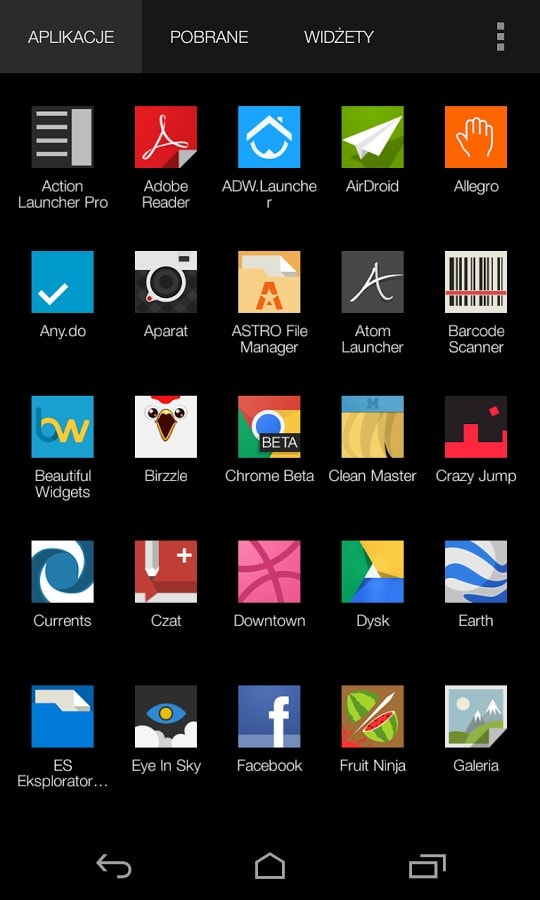Open the overflow menu
This screenshot has height=900, width=540.
coord(500,37)
